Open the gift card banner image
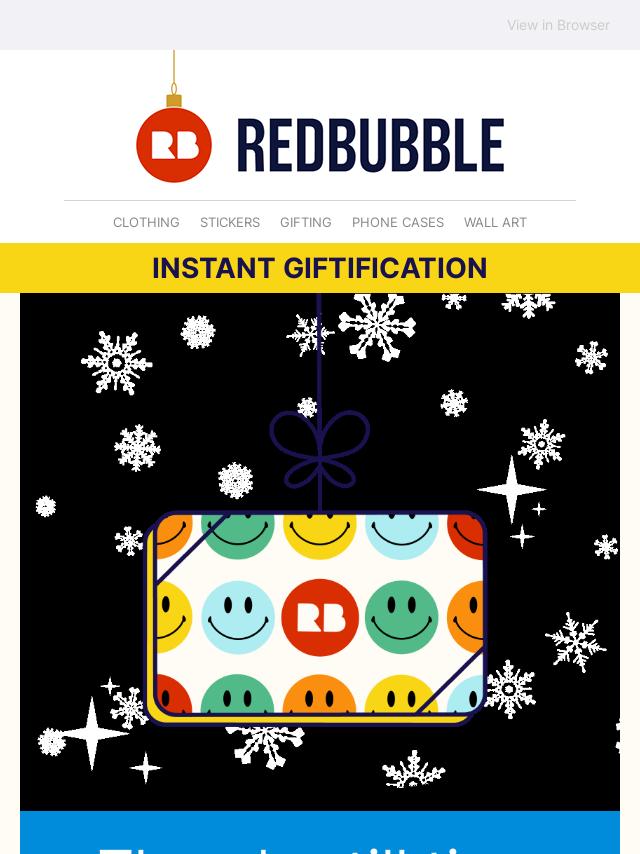This screenshot has width=640, height=854. tap(320, 550)
